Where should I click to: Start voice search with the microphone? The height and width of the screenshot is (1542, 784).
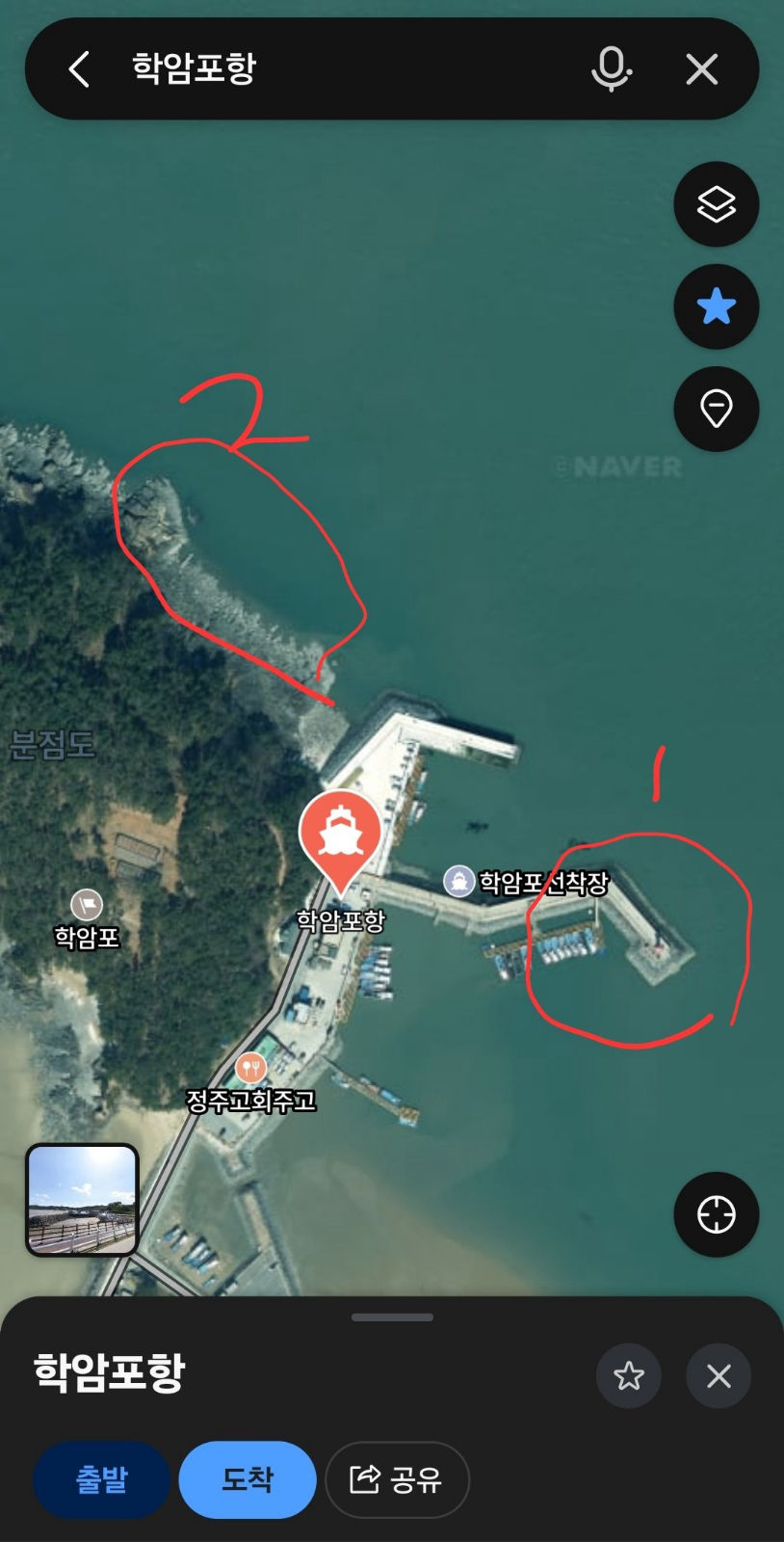point(611,69)
